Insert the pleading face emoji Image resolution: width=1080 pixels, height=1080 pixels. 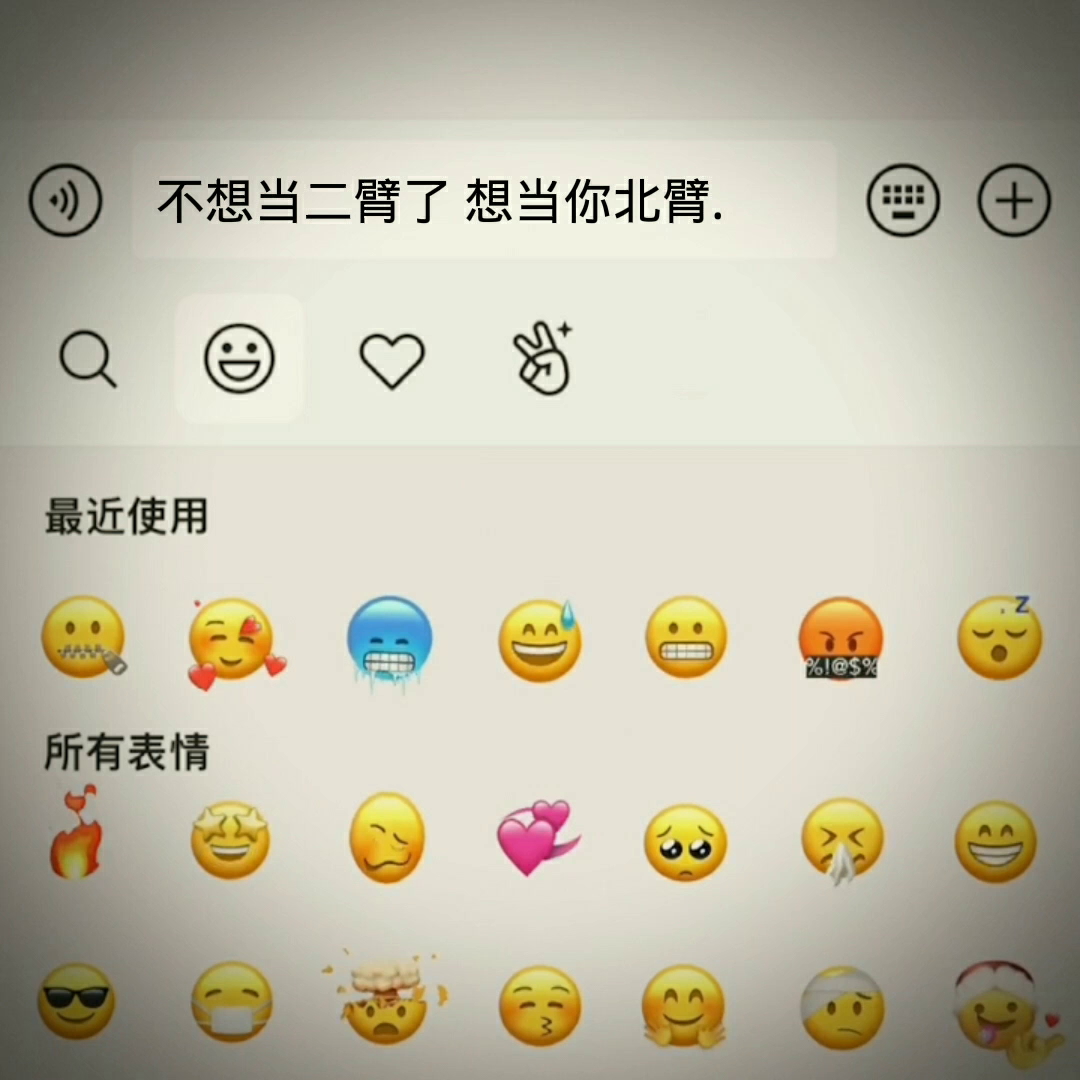point(685,842)
